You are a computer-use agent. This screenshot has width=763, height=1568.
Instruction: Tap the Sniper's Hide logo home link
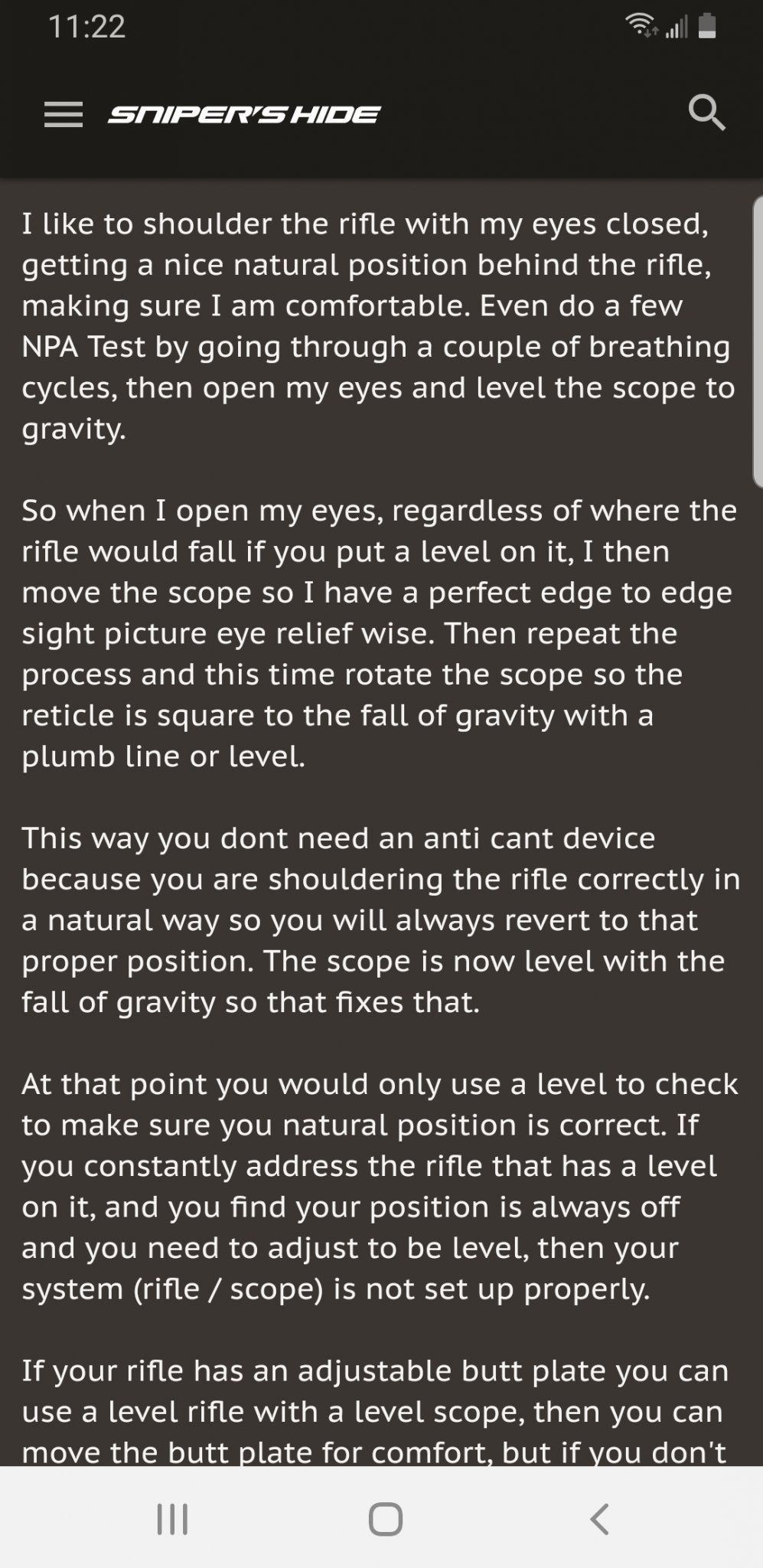click(x=243, y=115)
